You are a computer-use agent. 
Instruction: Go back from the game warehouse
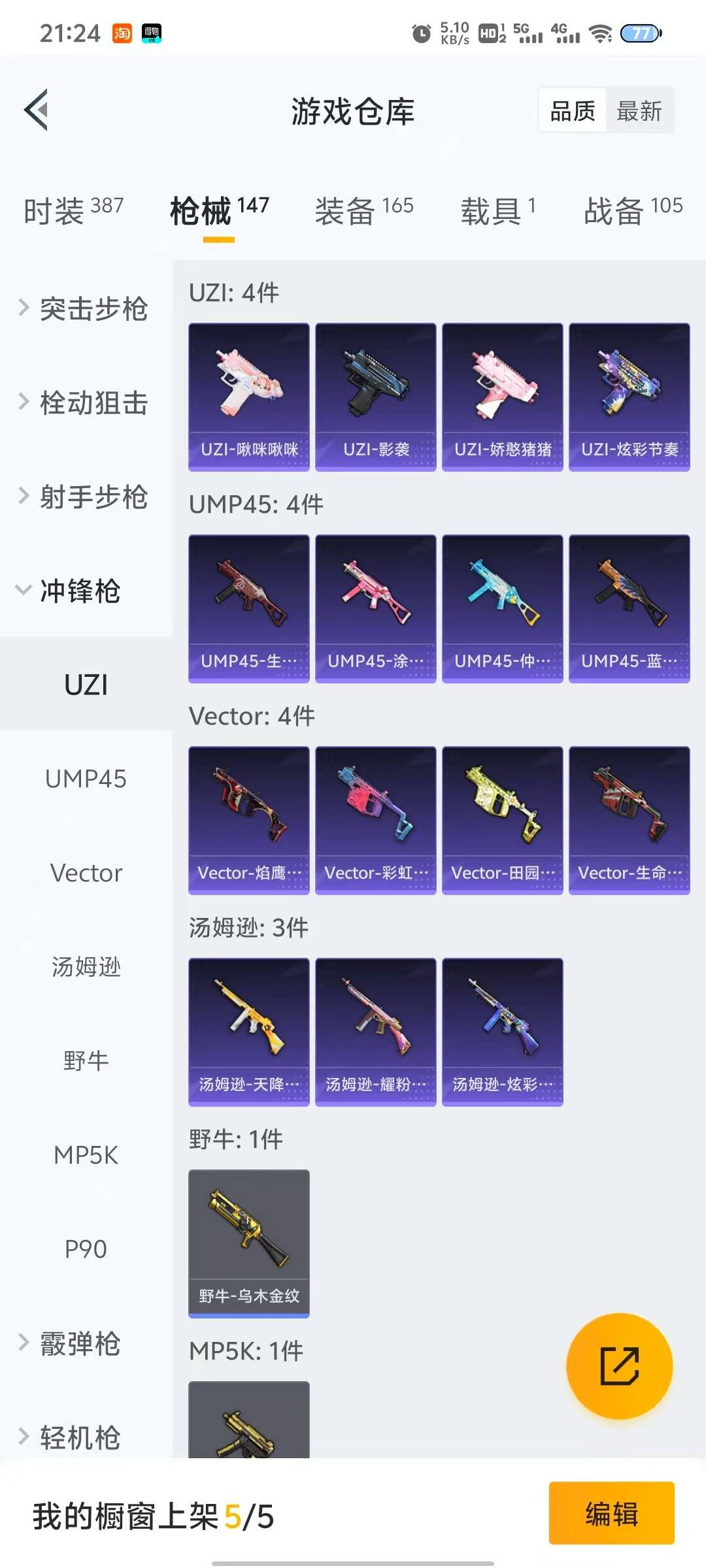37,110
